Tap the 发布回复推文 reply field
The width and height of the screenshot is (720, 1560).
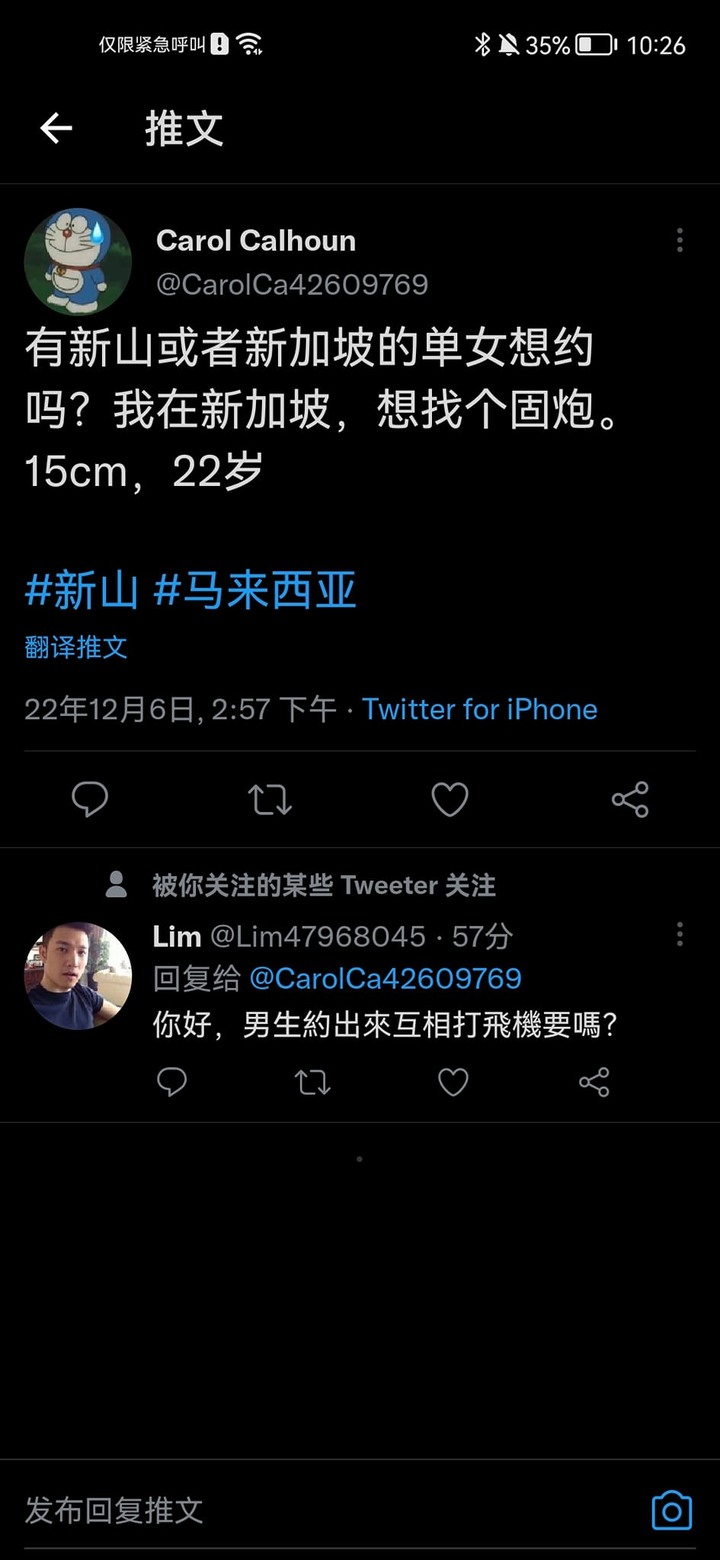(x=300, y=1510)
